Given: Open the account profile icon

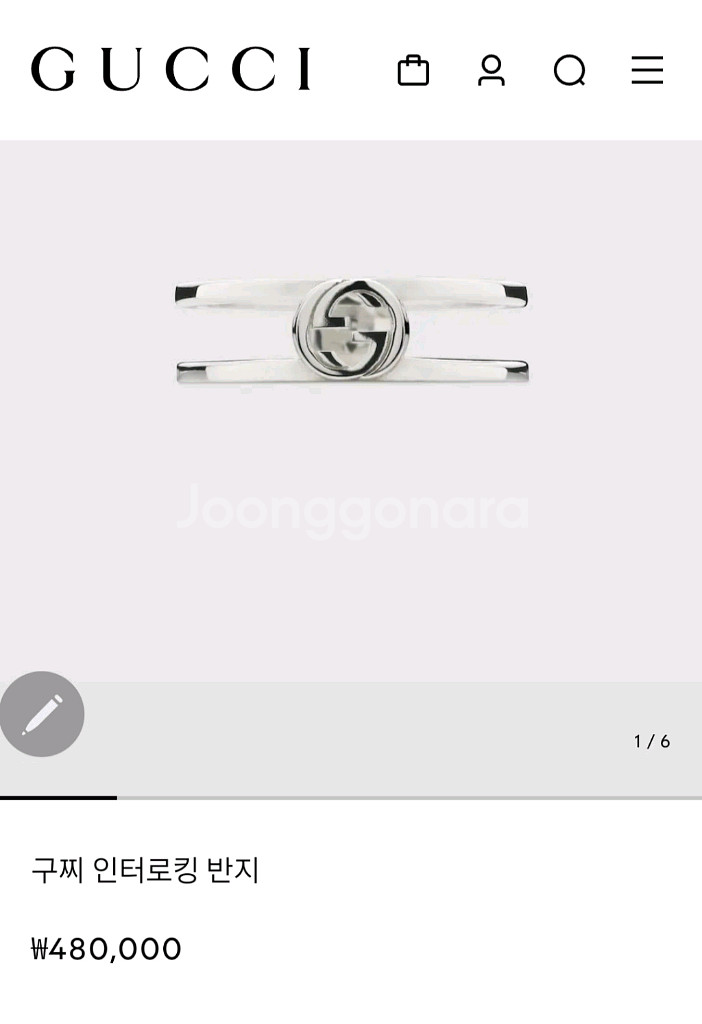Looking at the screenshot, I should [491, 70].
